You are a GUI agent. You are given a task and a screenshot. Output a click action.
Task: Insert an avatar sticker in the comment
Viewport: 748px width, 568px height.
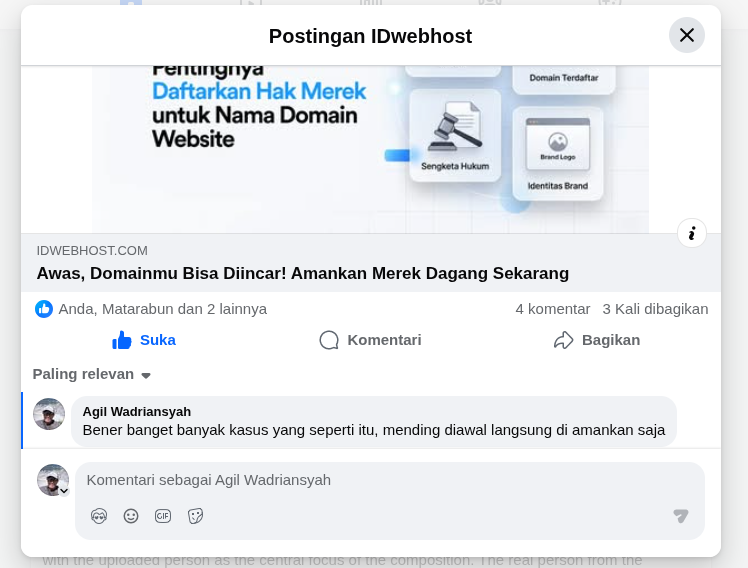pos(99,516)
